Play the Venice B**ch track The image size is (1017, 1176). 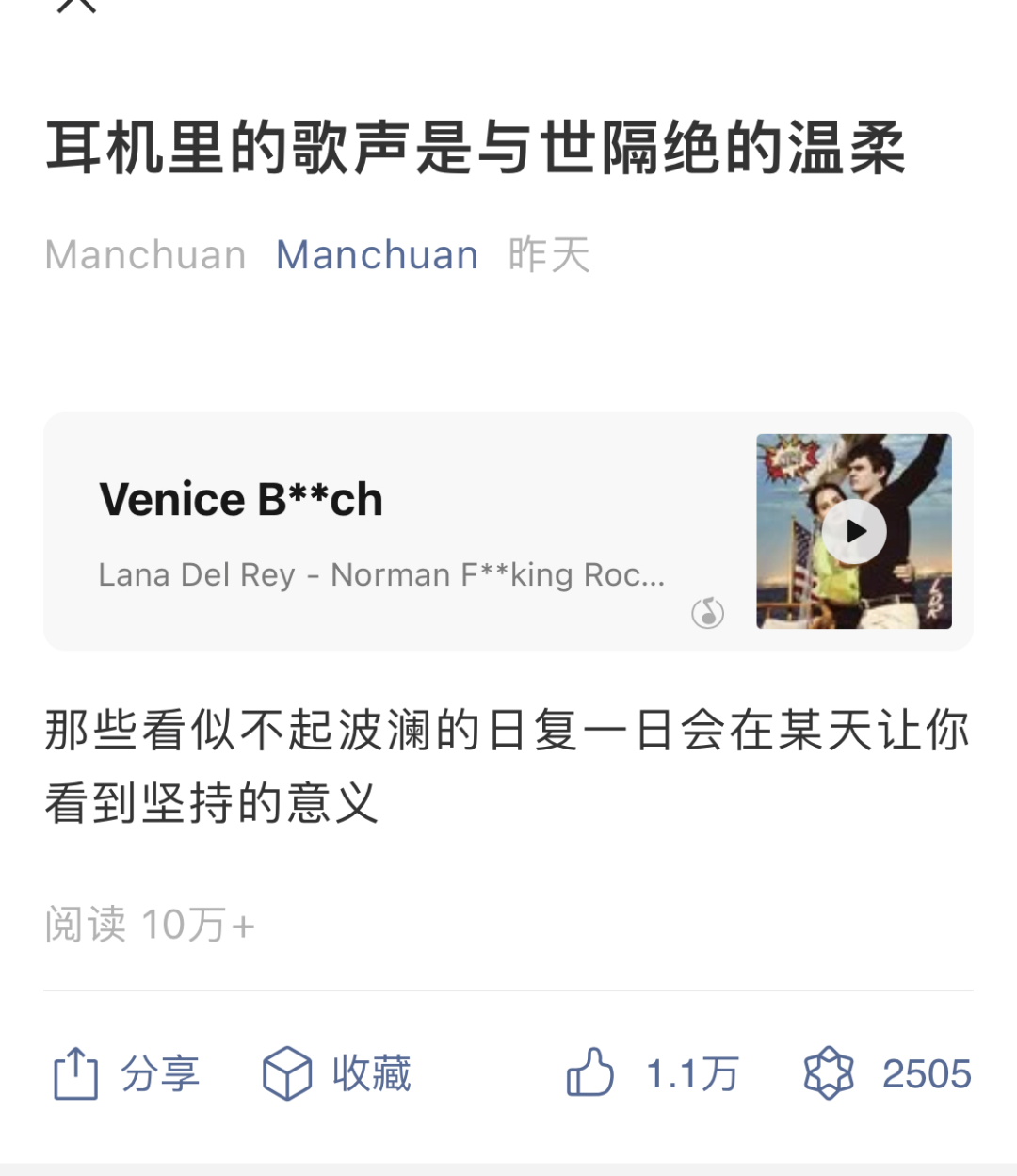point(854,532)
